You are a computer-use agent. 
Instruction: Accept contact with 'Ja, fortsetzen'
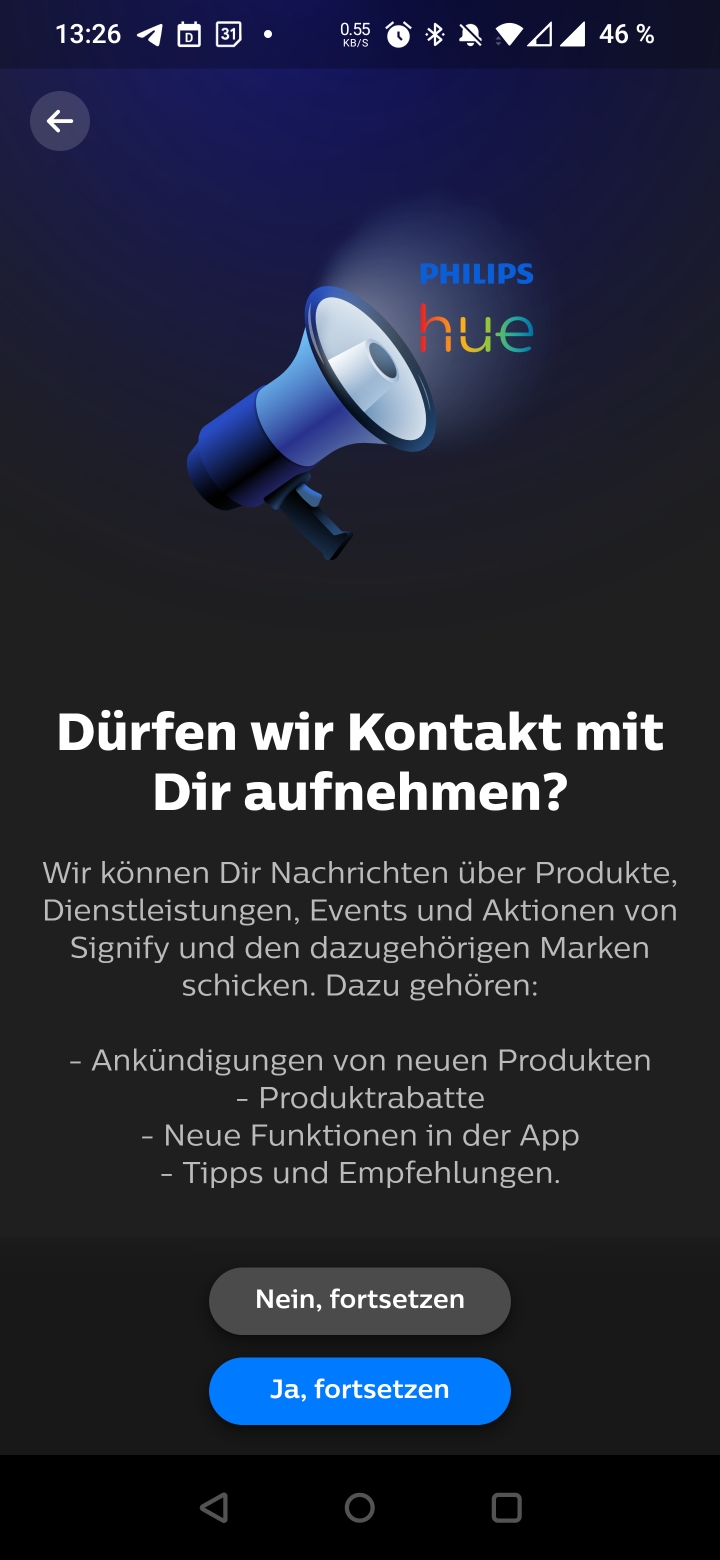click(360, 1390)
